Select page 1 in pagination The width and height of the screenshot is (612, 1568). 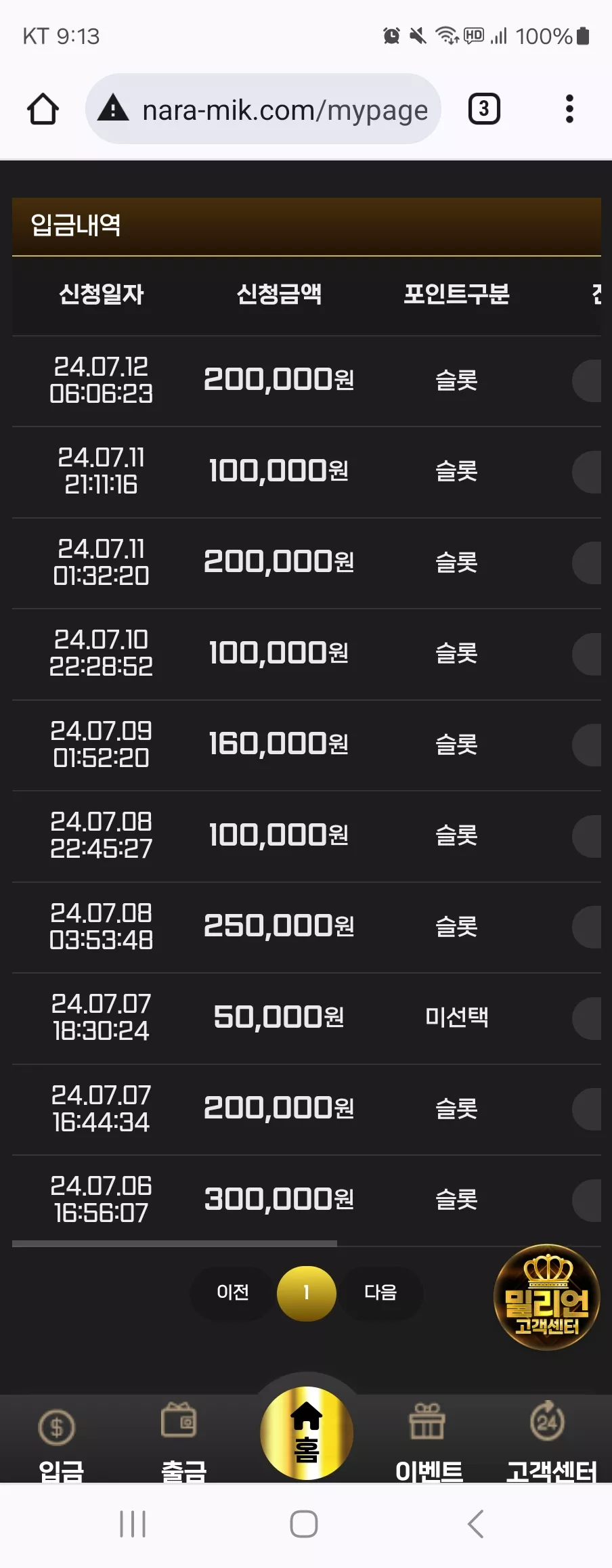(x=307, y=1293)
